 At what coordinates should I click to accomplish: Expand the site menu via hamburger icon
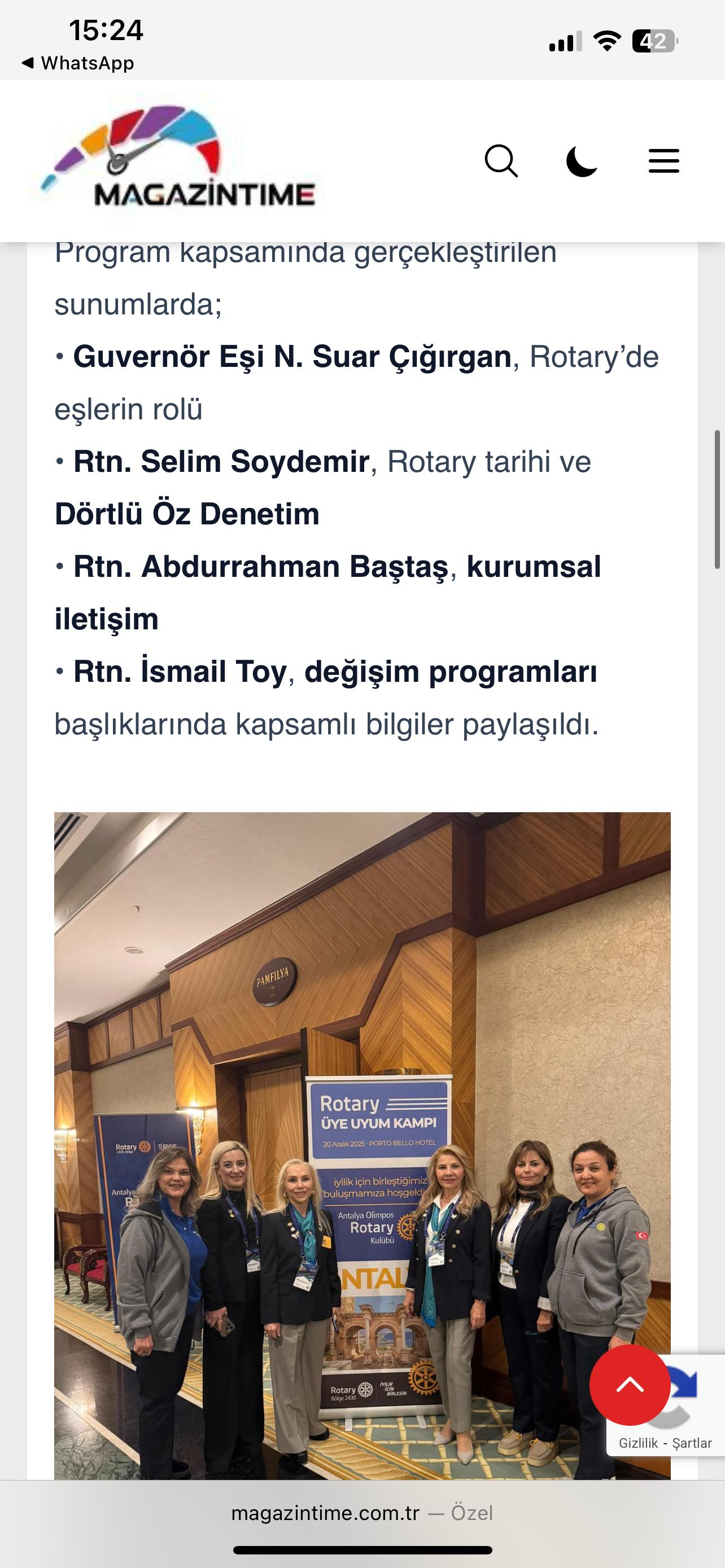665,161
